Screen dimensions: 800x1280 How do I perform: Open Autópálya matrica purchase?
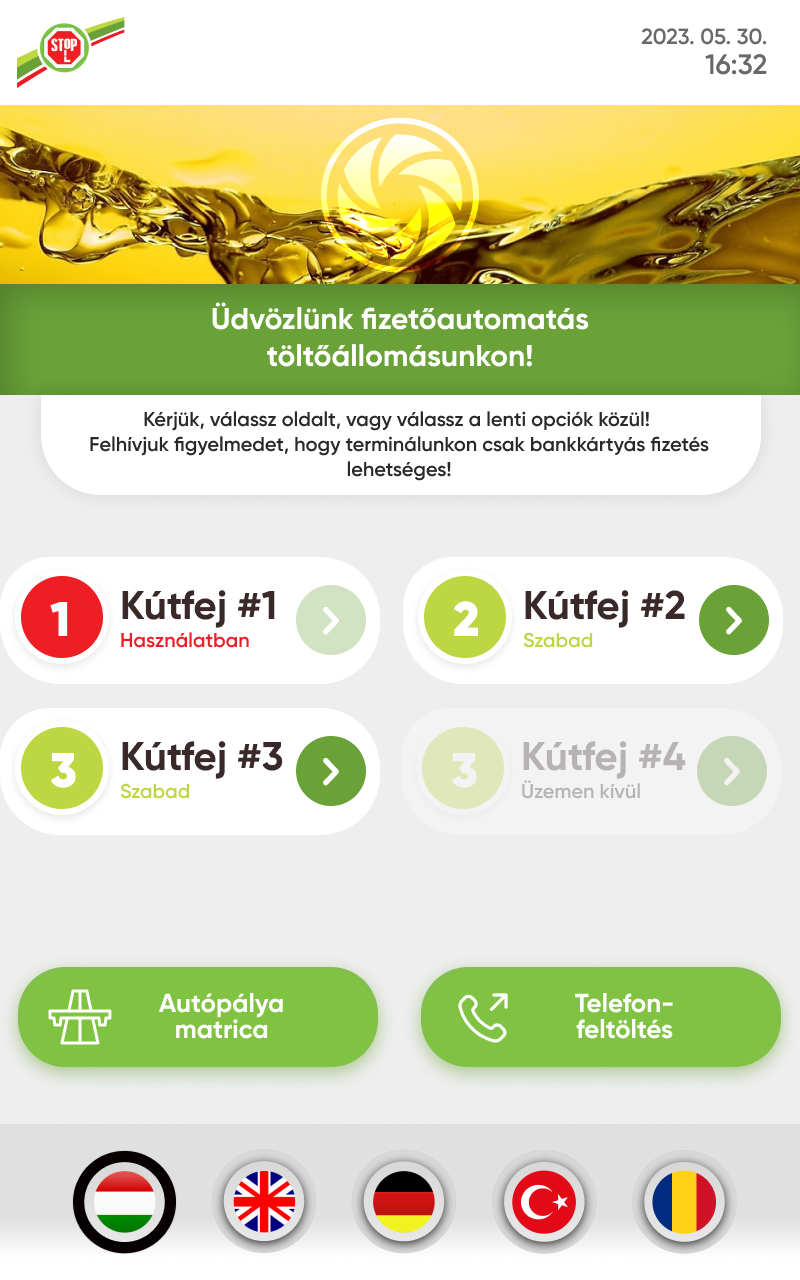(198, 1017)
